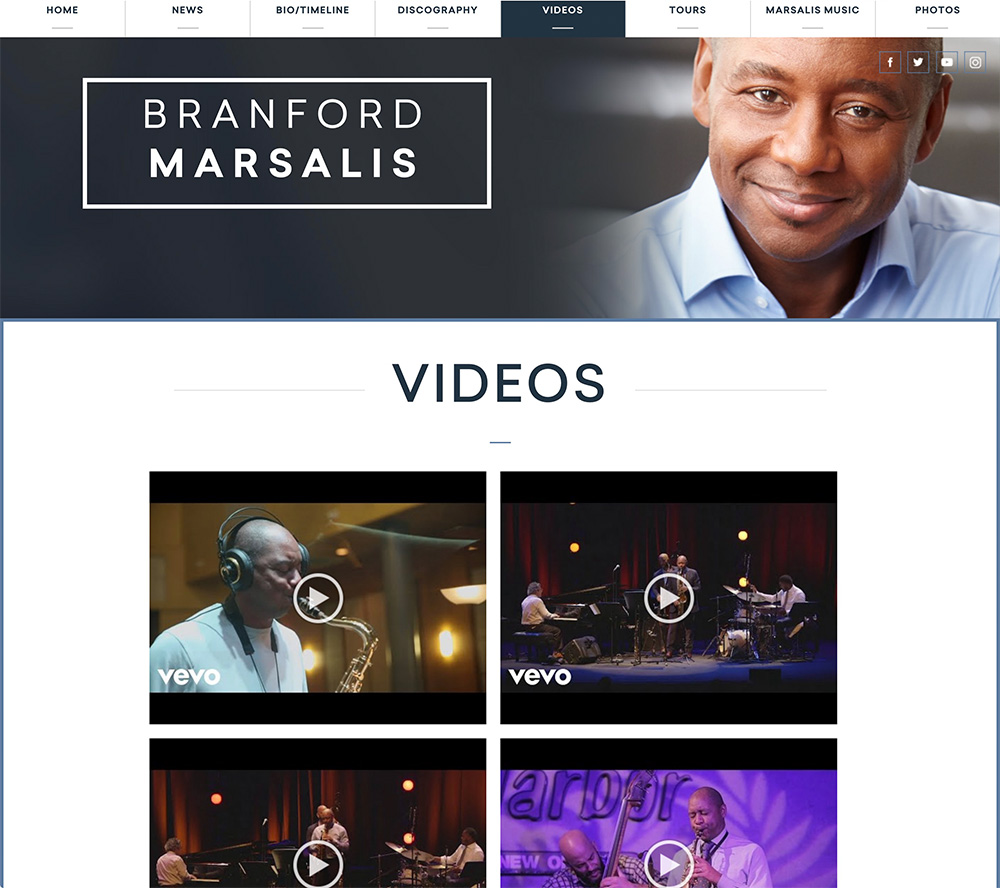Open the Instagram profile icon
This screenshot has height=888, width=1000.
(976, 62)
